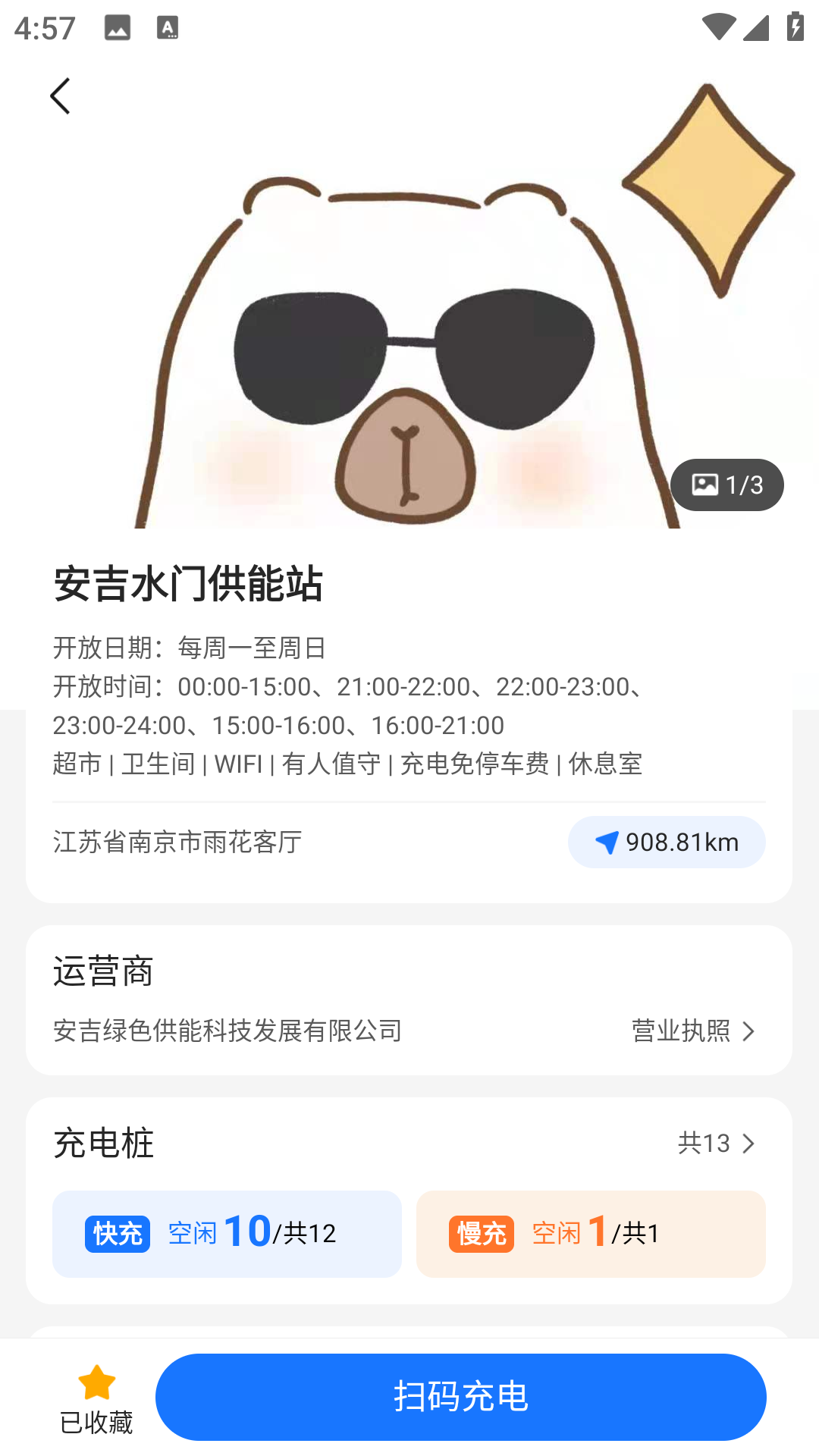Select the 慢充 slow charging badge

click(480, 1235)
